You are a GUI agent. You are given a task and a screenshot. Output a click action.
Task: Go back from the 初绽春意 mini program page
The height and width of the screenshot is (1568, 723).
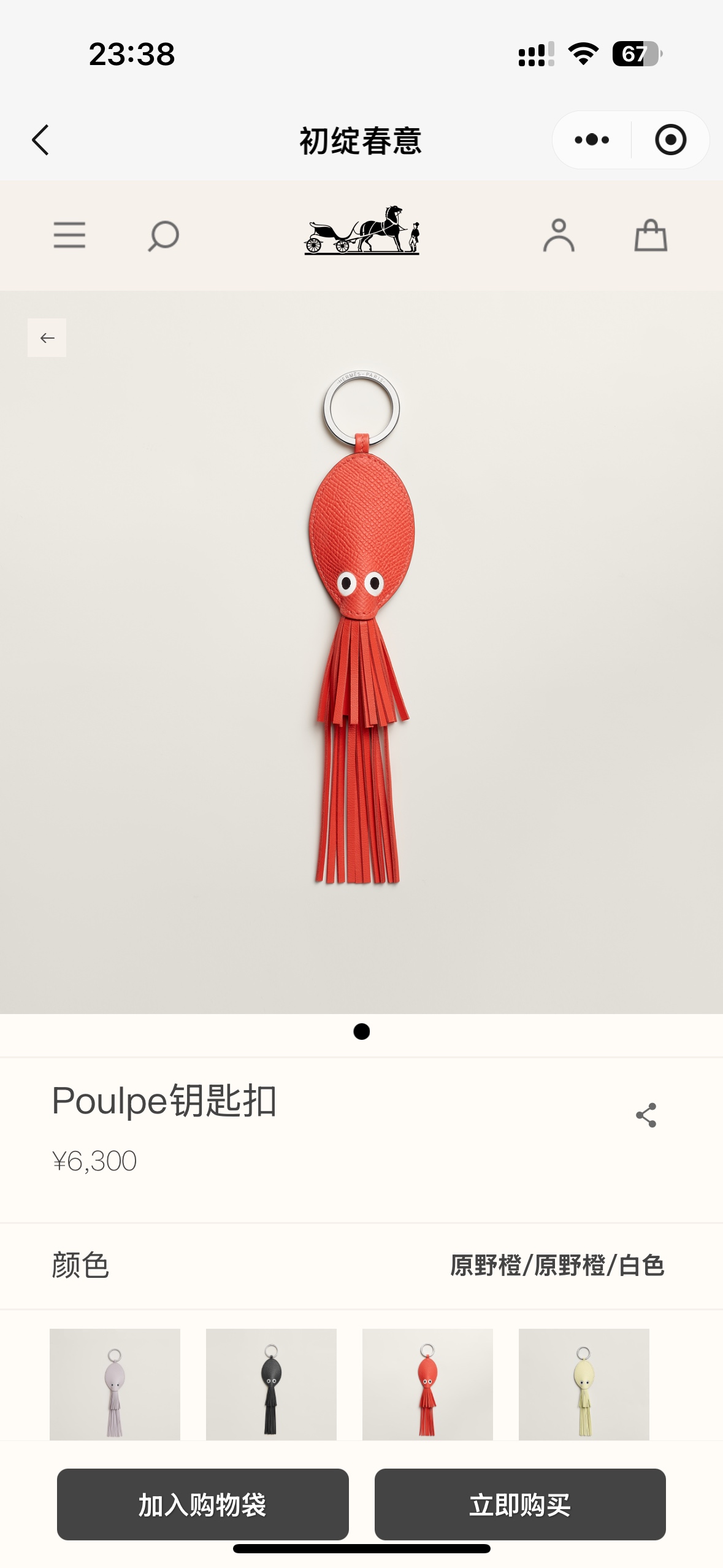point(40,140)
